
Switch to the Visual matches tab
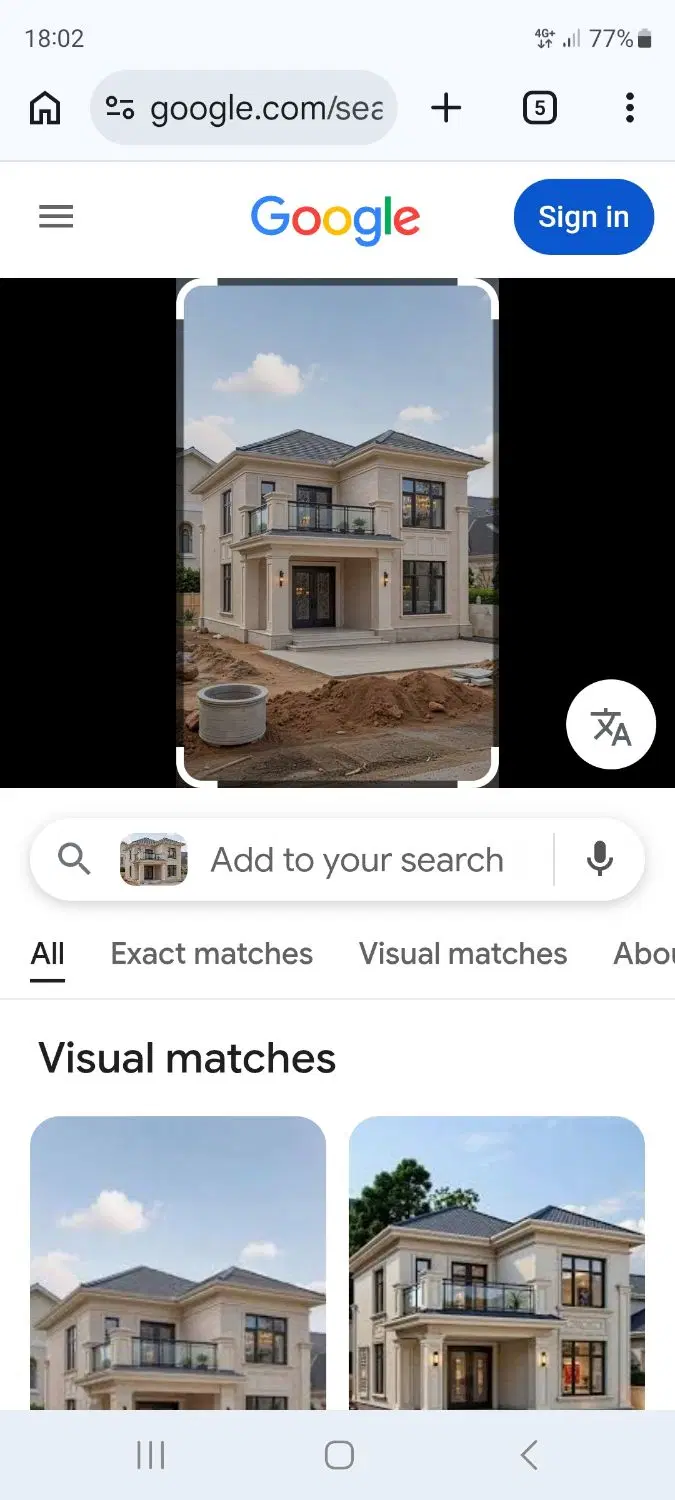(x=463, y=954)
